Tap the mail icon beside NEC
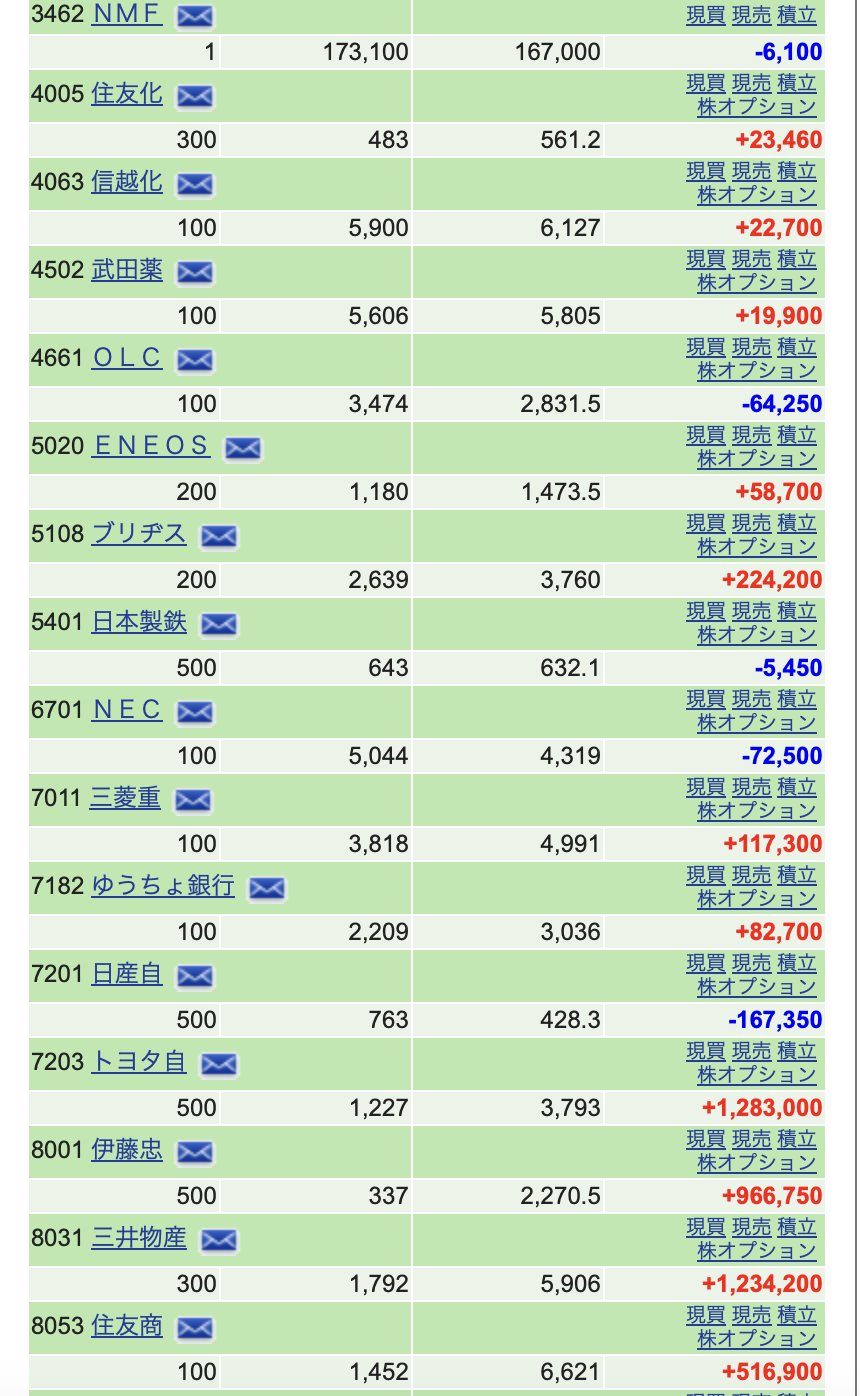Image resolution: width=860 pixels, height=1396 pixels. (195, 713)
